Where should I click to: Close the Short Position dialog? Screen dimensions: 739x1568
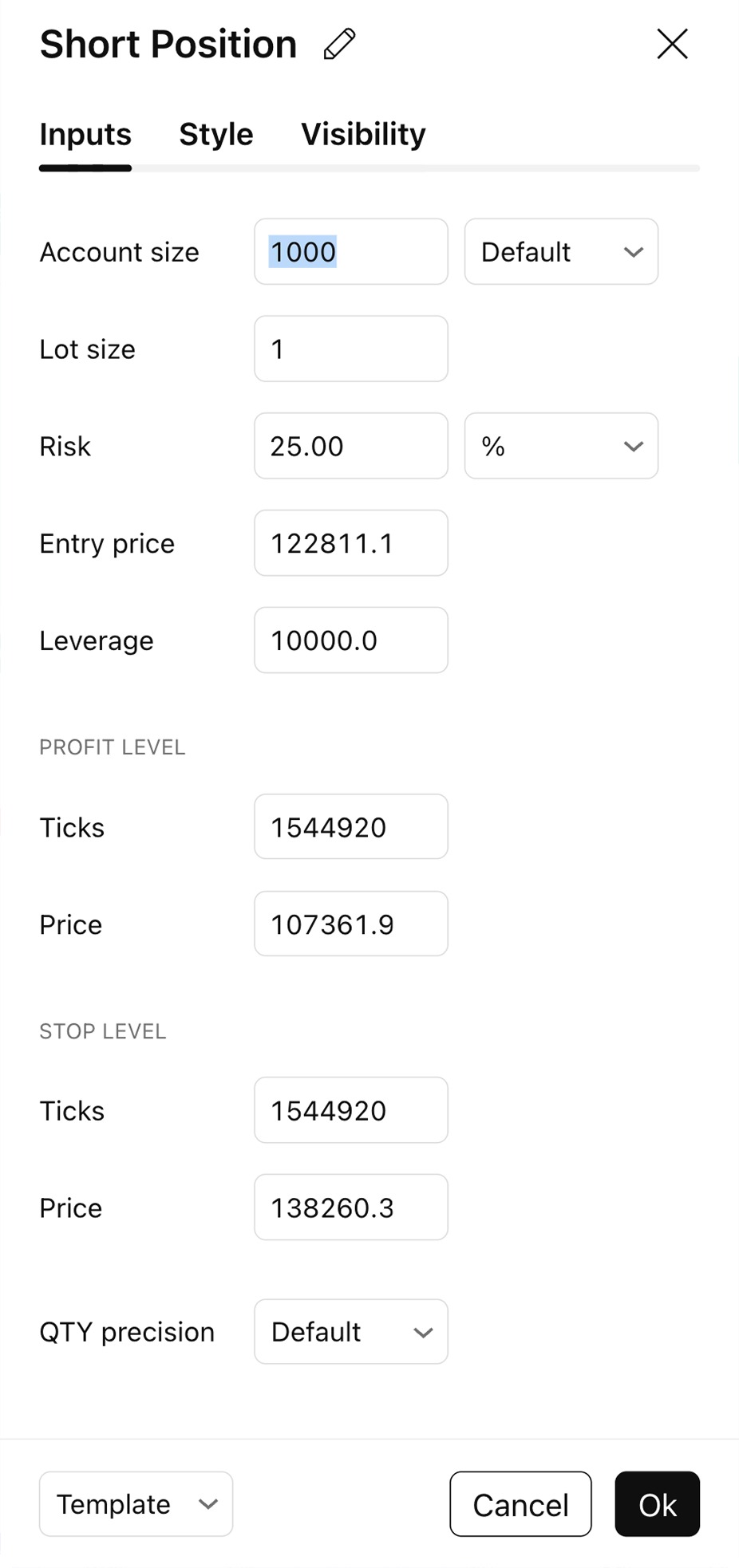pyautogui.click(x=672, y=44)
